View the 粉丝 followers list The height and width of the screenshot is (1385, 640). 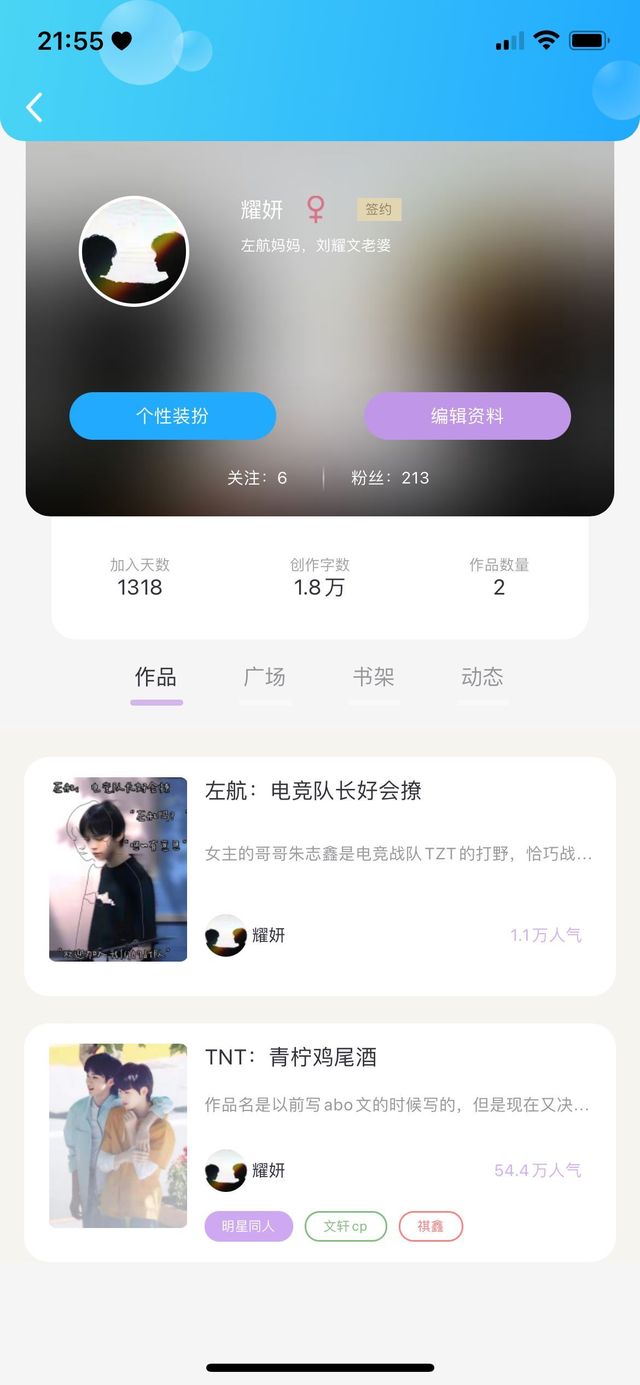pos(390,478)
